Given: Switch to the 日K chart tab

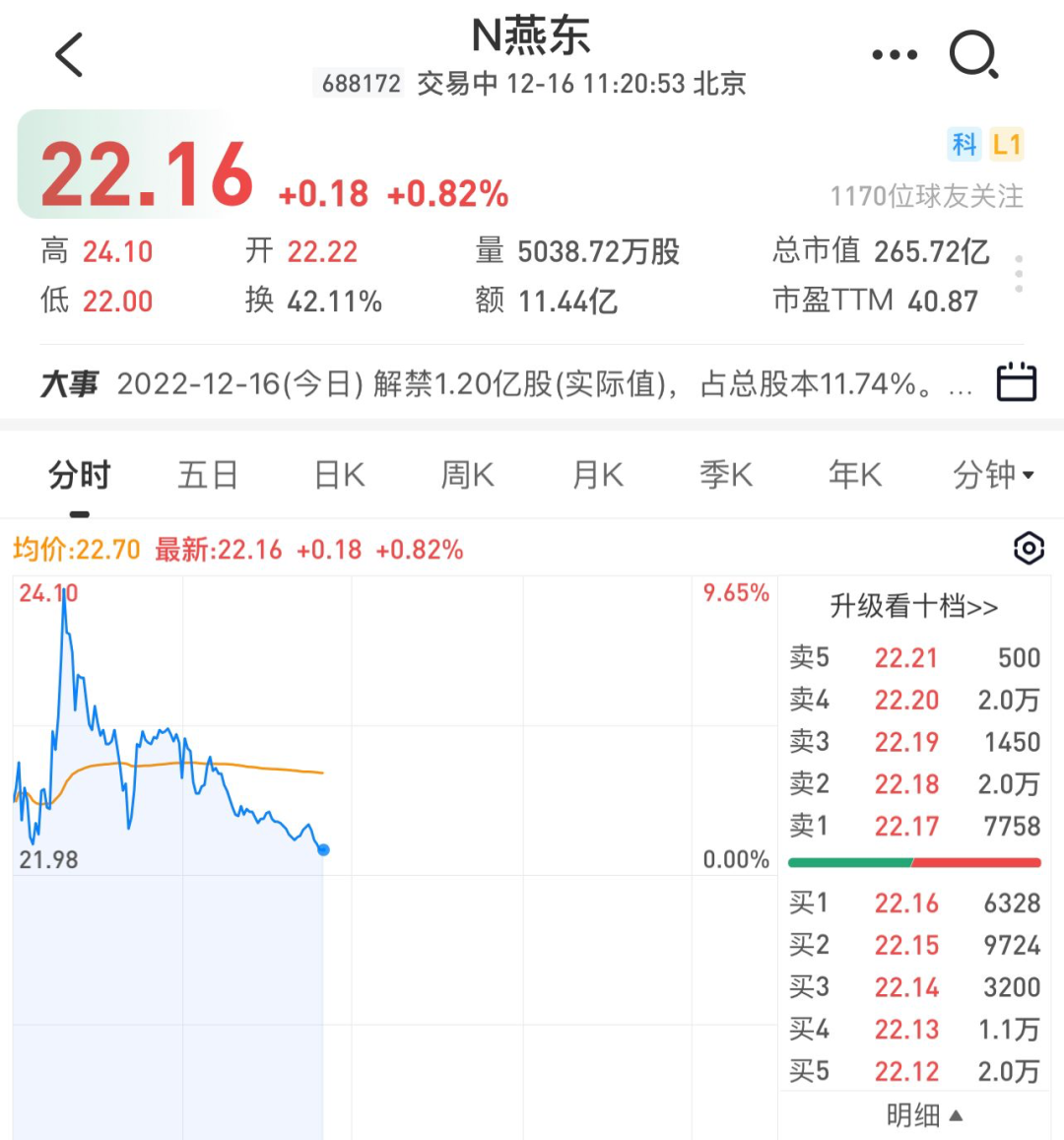Looking at the screenshot, I should tap(340, 476).
